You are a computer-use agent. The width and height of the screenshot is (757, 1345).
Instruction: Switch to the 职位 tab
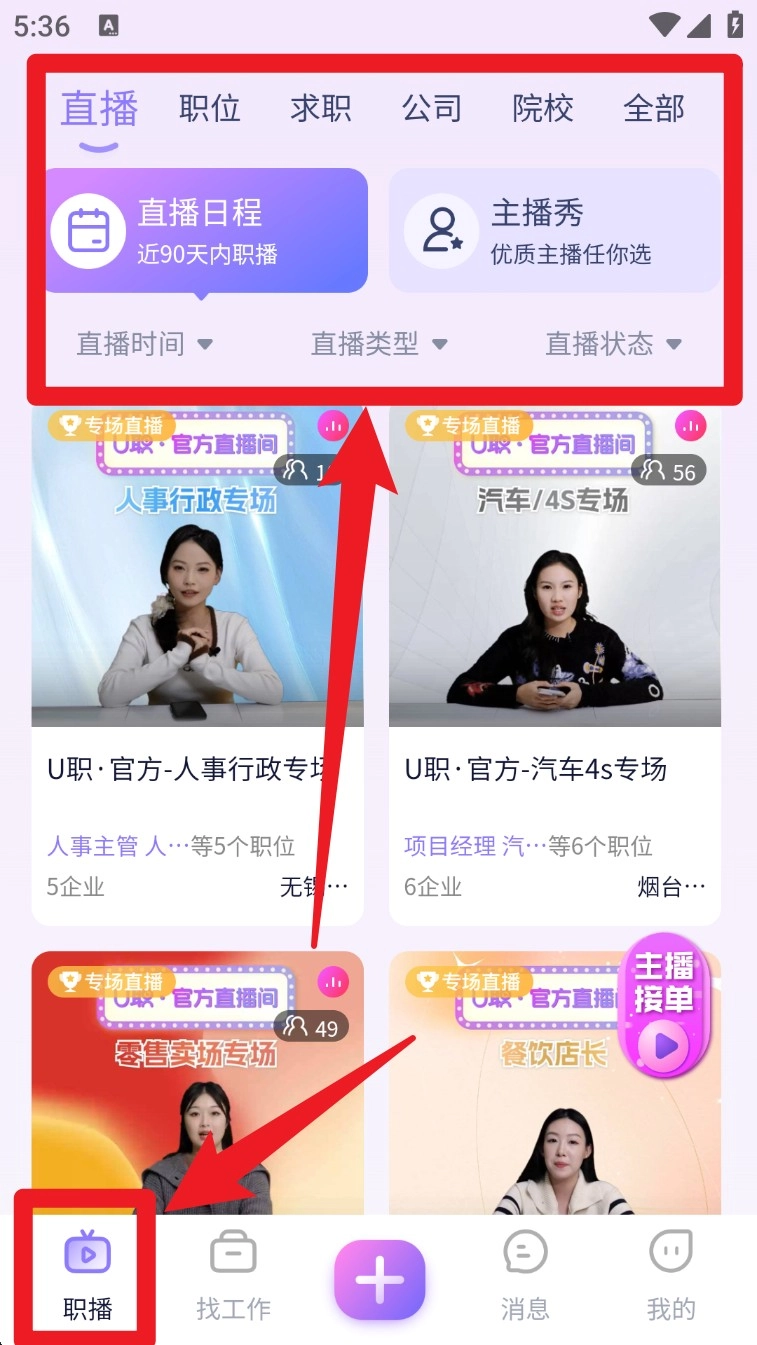click(210, 108)
